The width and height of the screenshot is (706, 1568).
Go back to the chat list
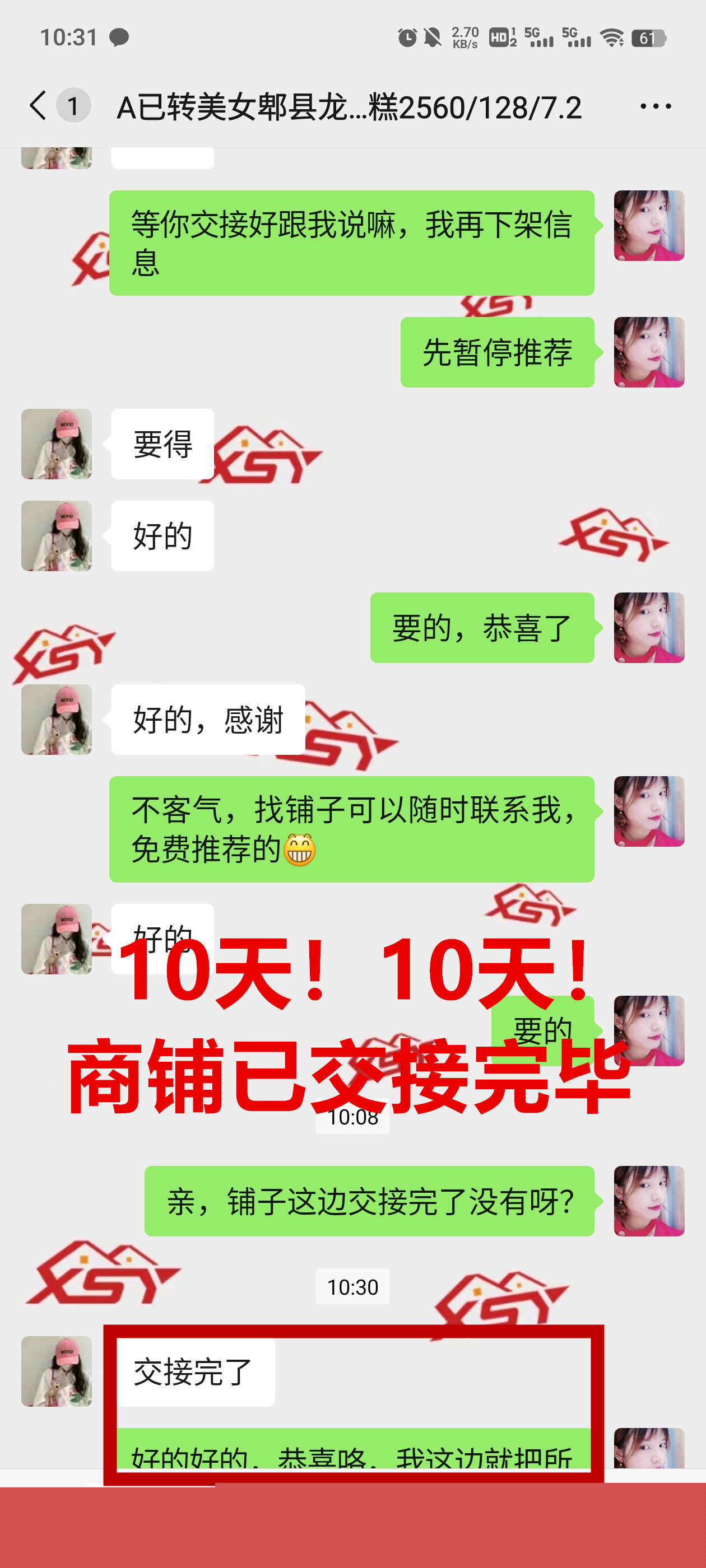point(38,105)
